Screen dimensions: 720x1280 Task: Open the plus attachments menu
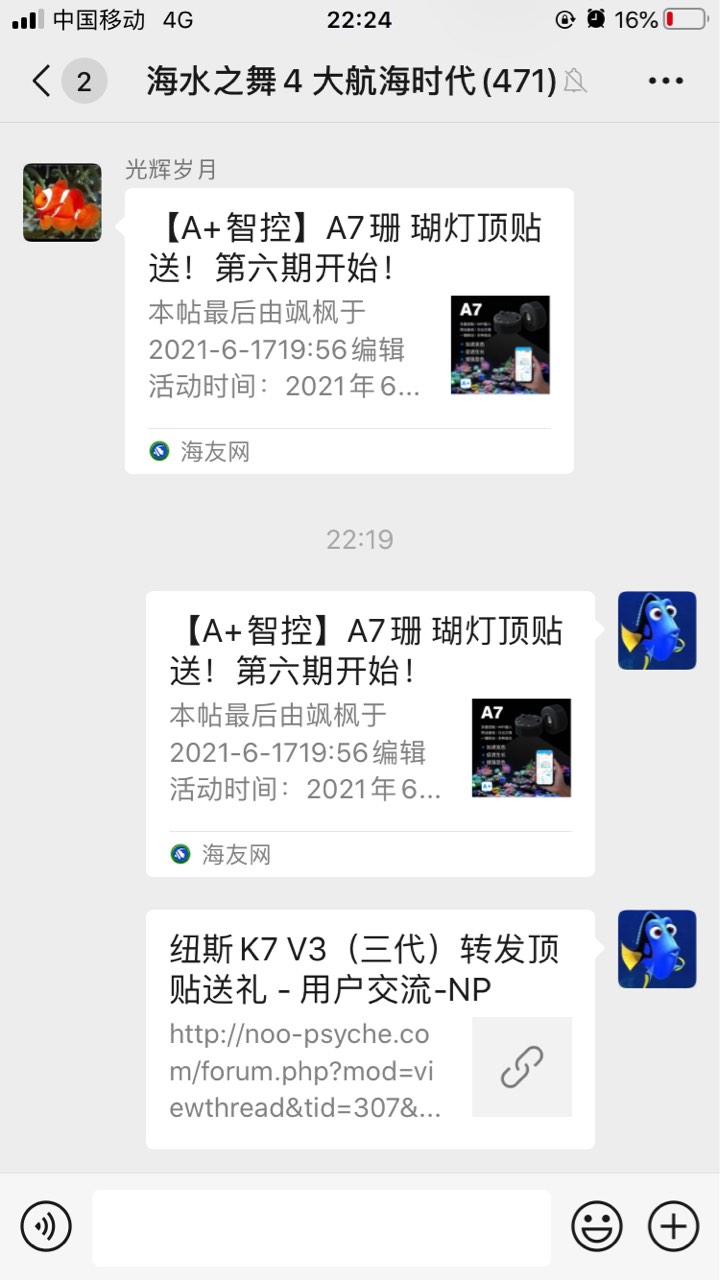click(x=674, y=1226)
